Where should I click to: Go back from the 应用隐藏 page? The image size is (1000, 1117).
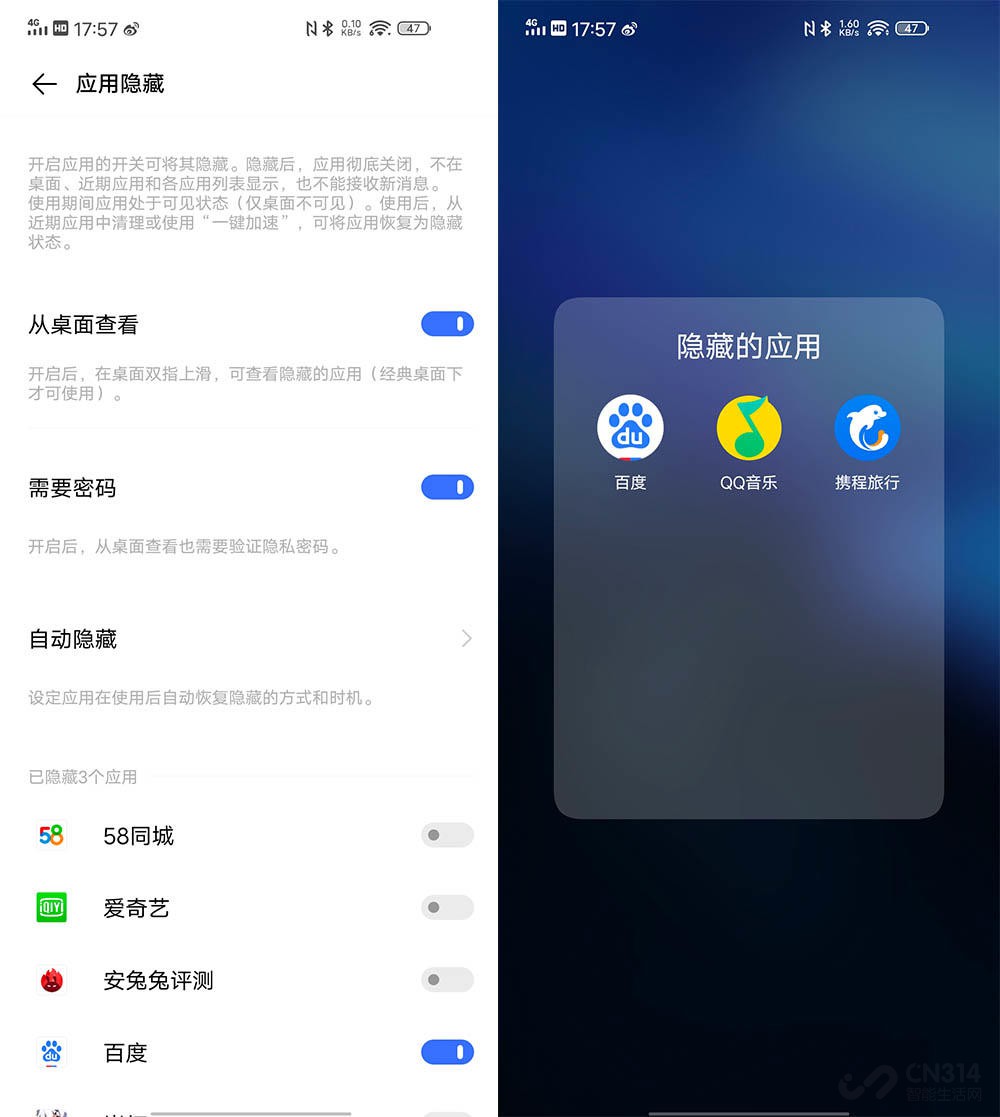(44, 84)
